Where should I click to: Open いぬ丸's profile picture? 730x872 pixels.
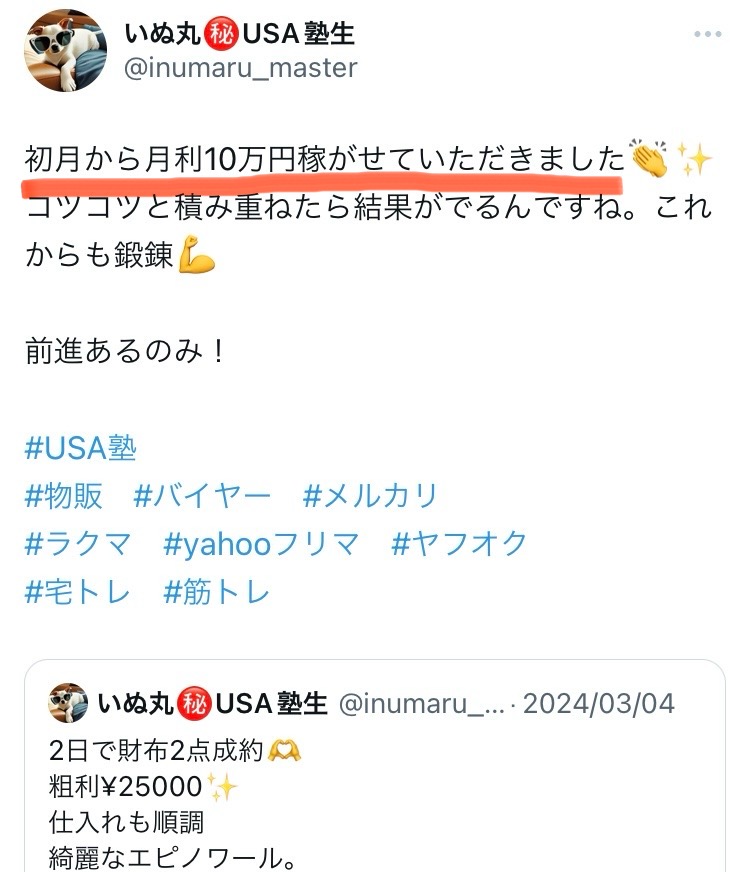coord(65,51)
